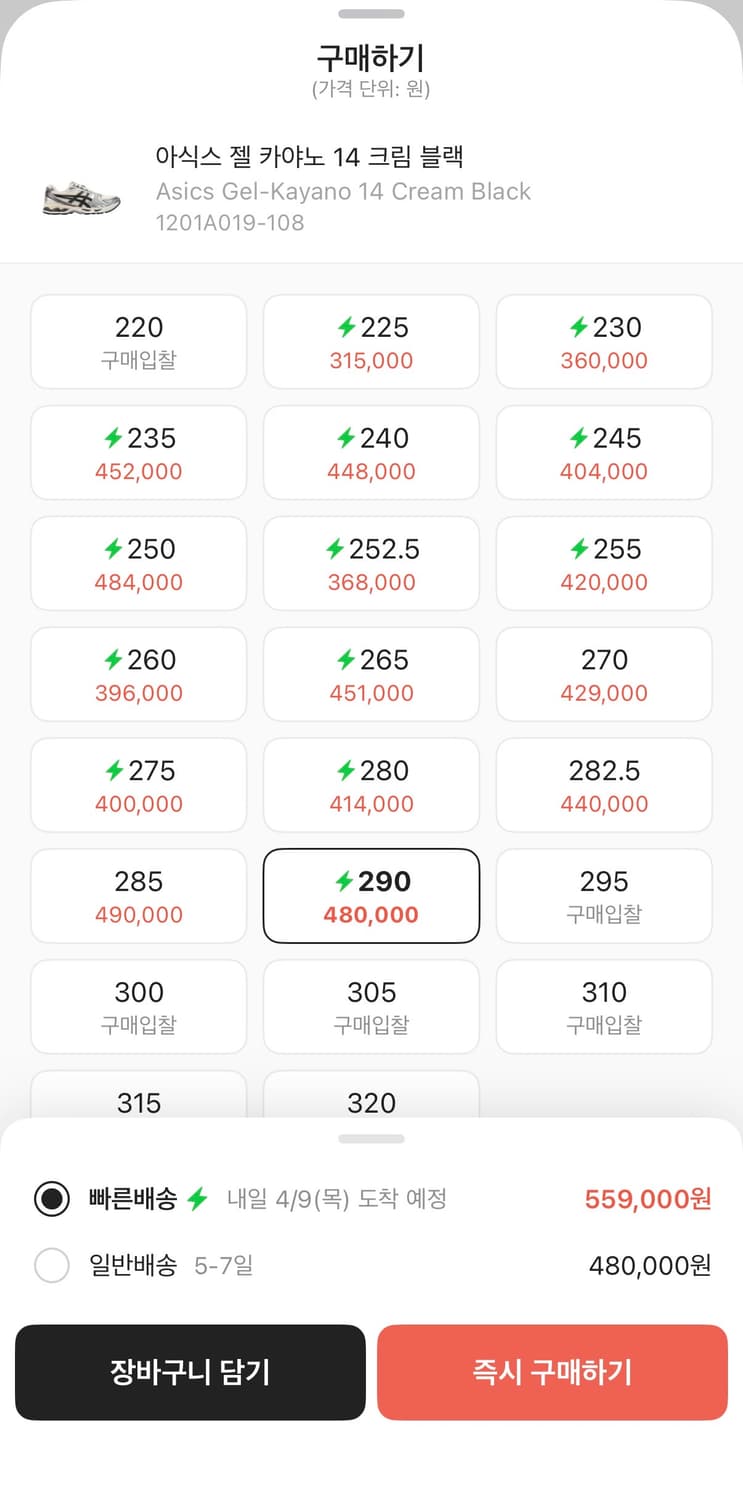Collapse the sheet via the top drag handle
This screenshot has height=1500, width=743.
[371, 14]
